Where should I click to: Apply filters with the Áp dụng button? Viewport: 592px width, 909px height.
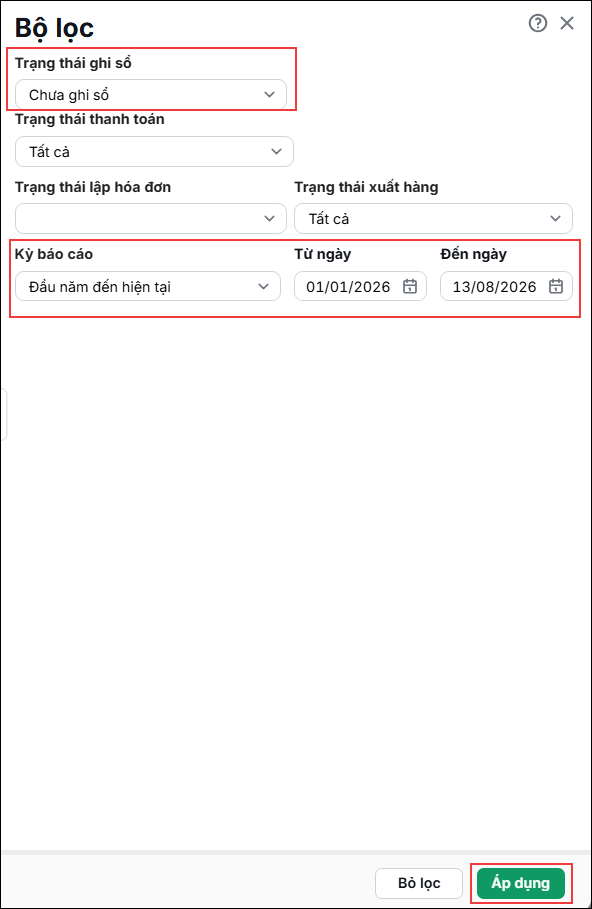(x=521, y=883)
